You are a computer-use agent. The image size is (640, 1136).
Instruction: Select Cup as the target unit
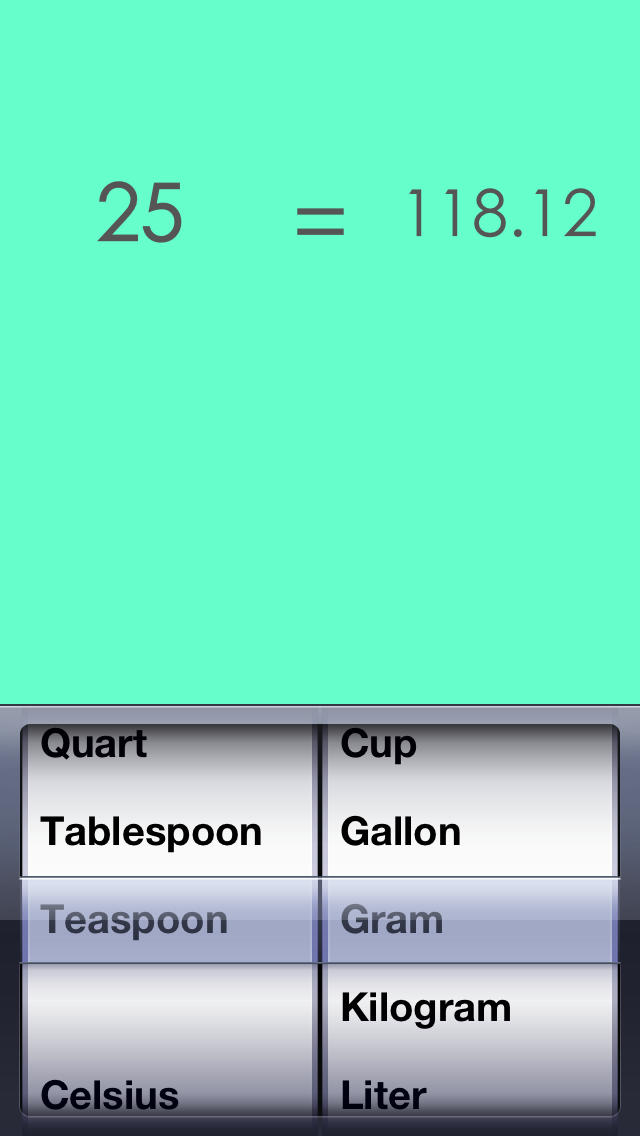pos(378,745)
